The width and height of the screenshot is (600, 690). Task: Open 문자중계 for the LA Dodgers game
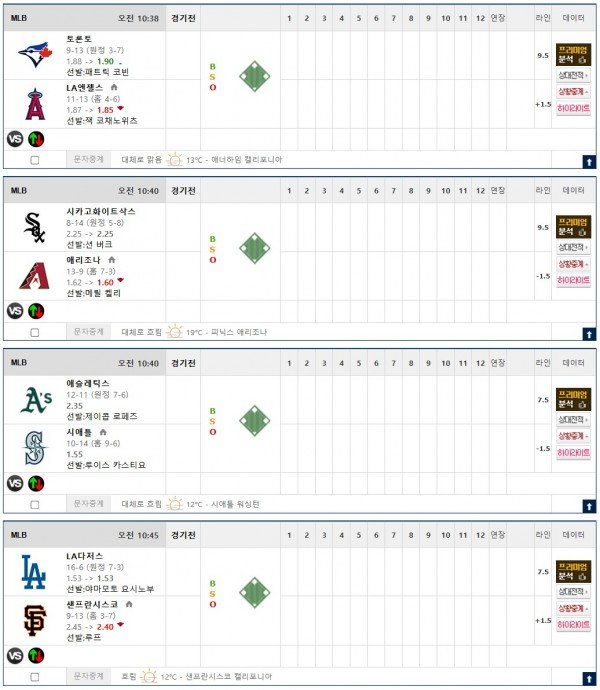click(89, 676)
